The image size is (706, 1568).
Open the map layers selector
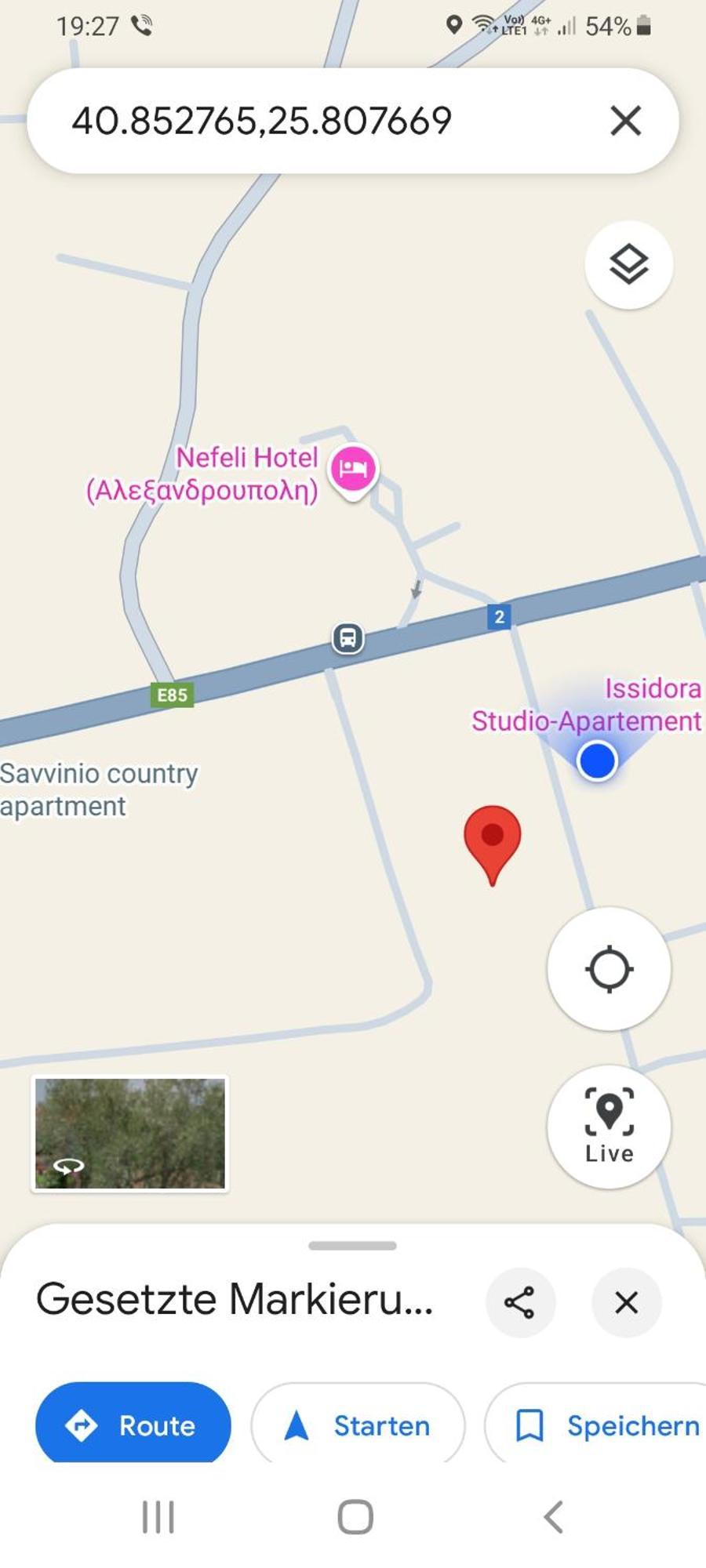(x=628, y=264)
